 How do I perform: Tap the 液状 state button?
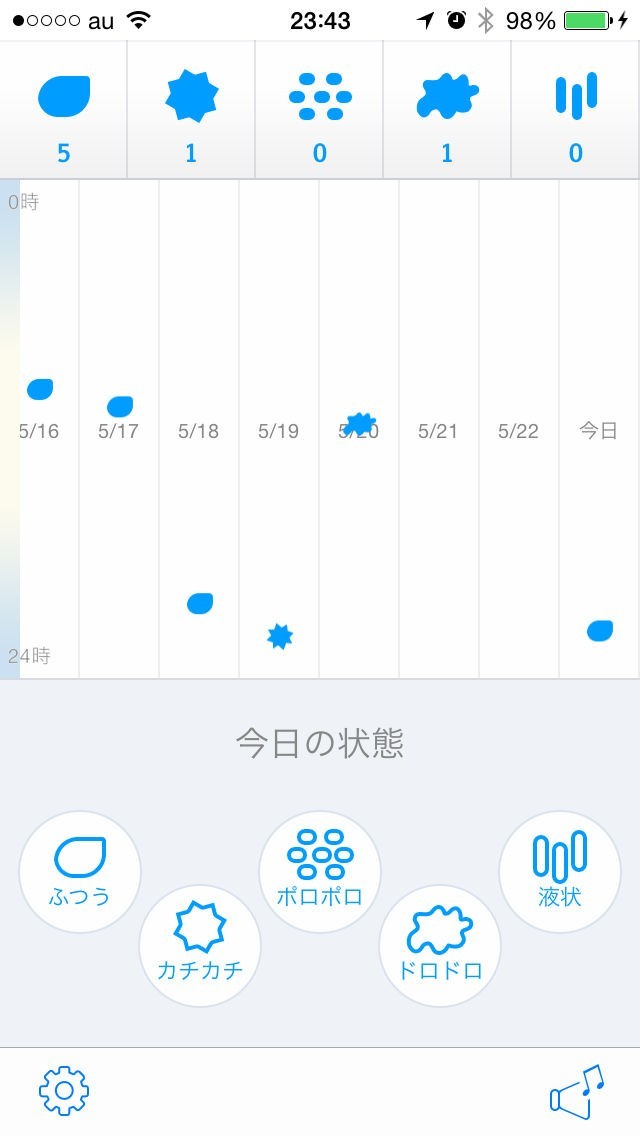560,871
